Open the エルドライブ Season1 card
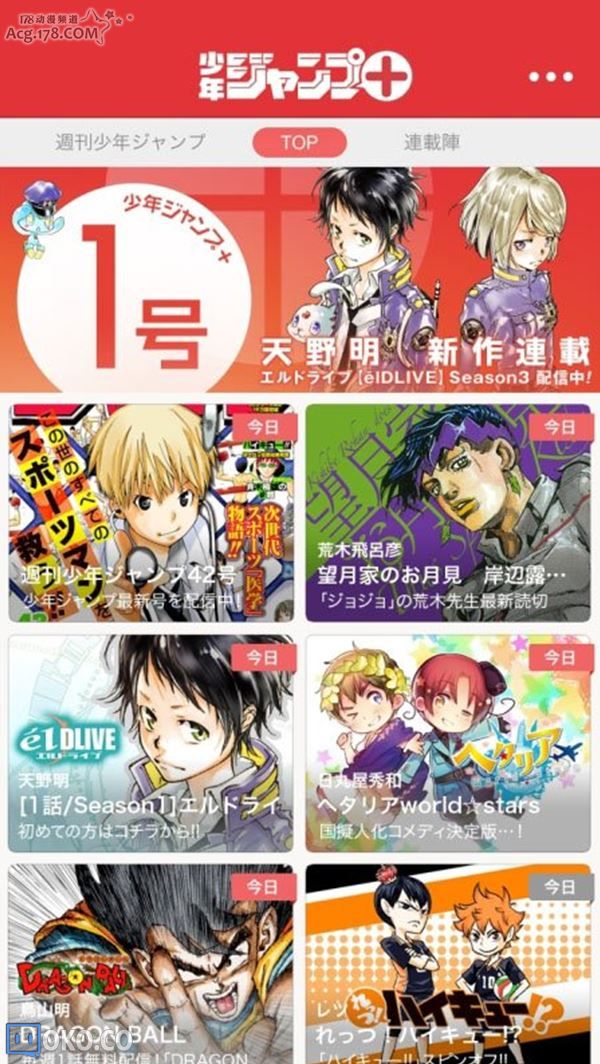 click(151, 742)
